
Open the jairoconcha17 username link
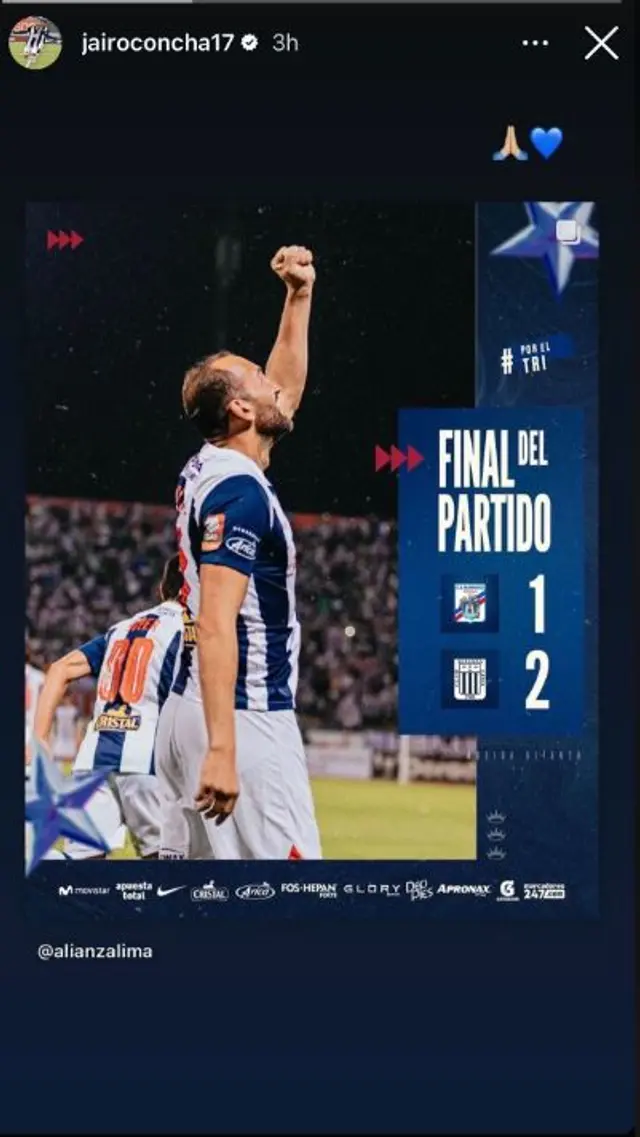[158, 42]
